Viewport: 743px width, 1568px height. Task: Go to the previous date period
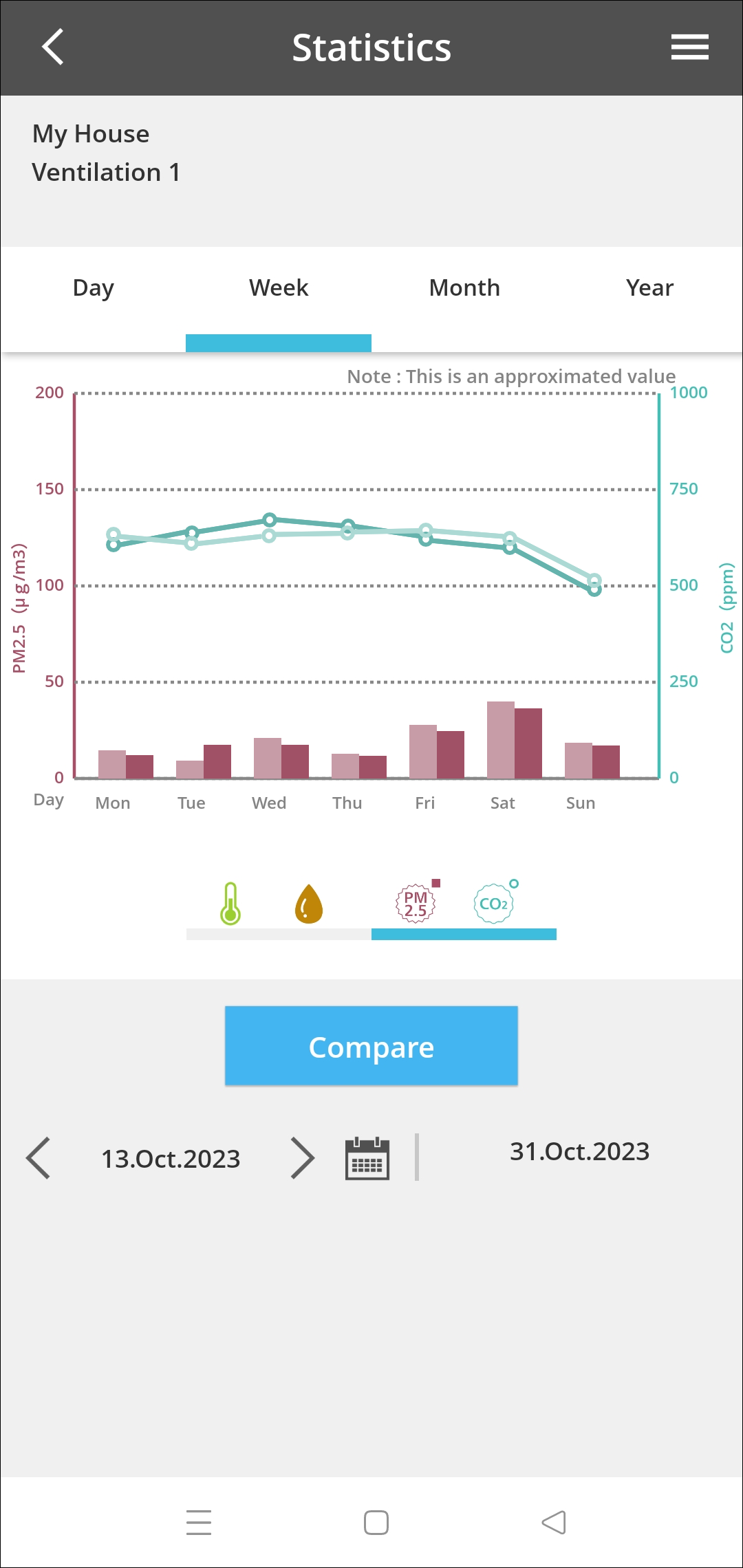click(39, 1158)
